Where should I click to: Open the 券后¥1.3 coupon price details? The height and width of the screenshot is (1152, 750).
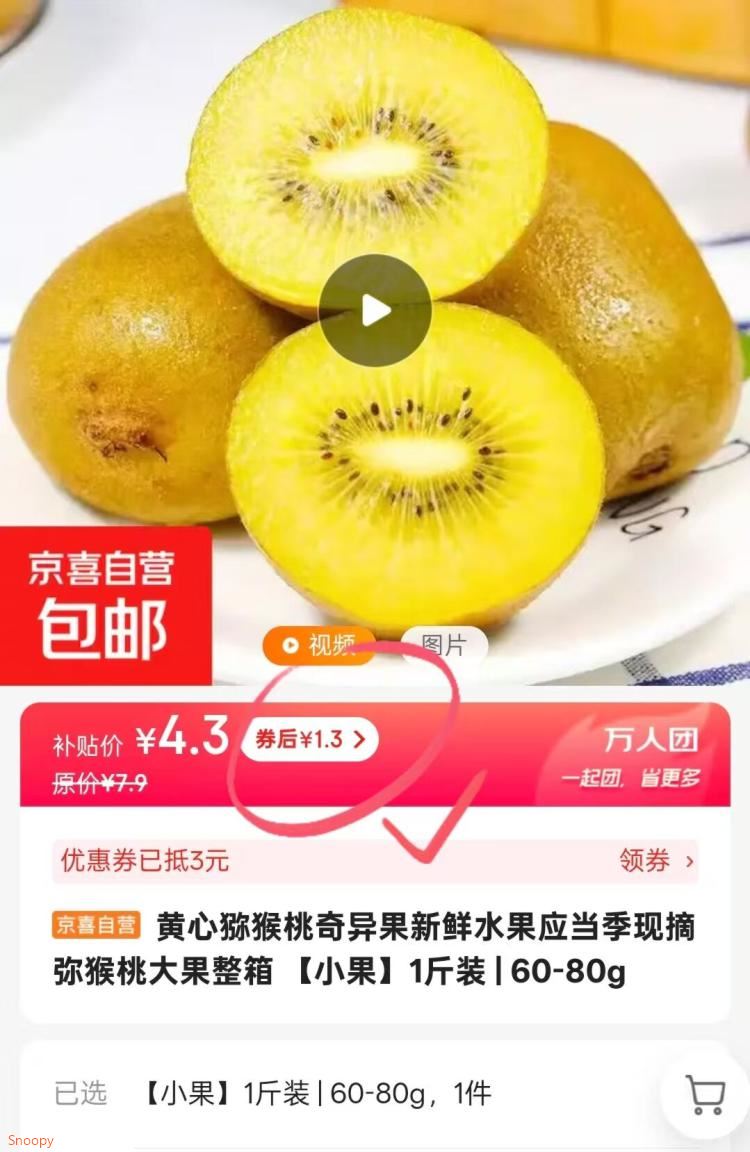click(x=310, y=740)
